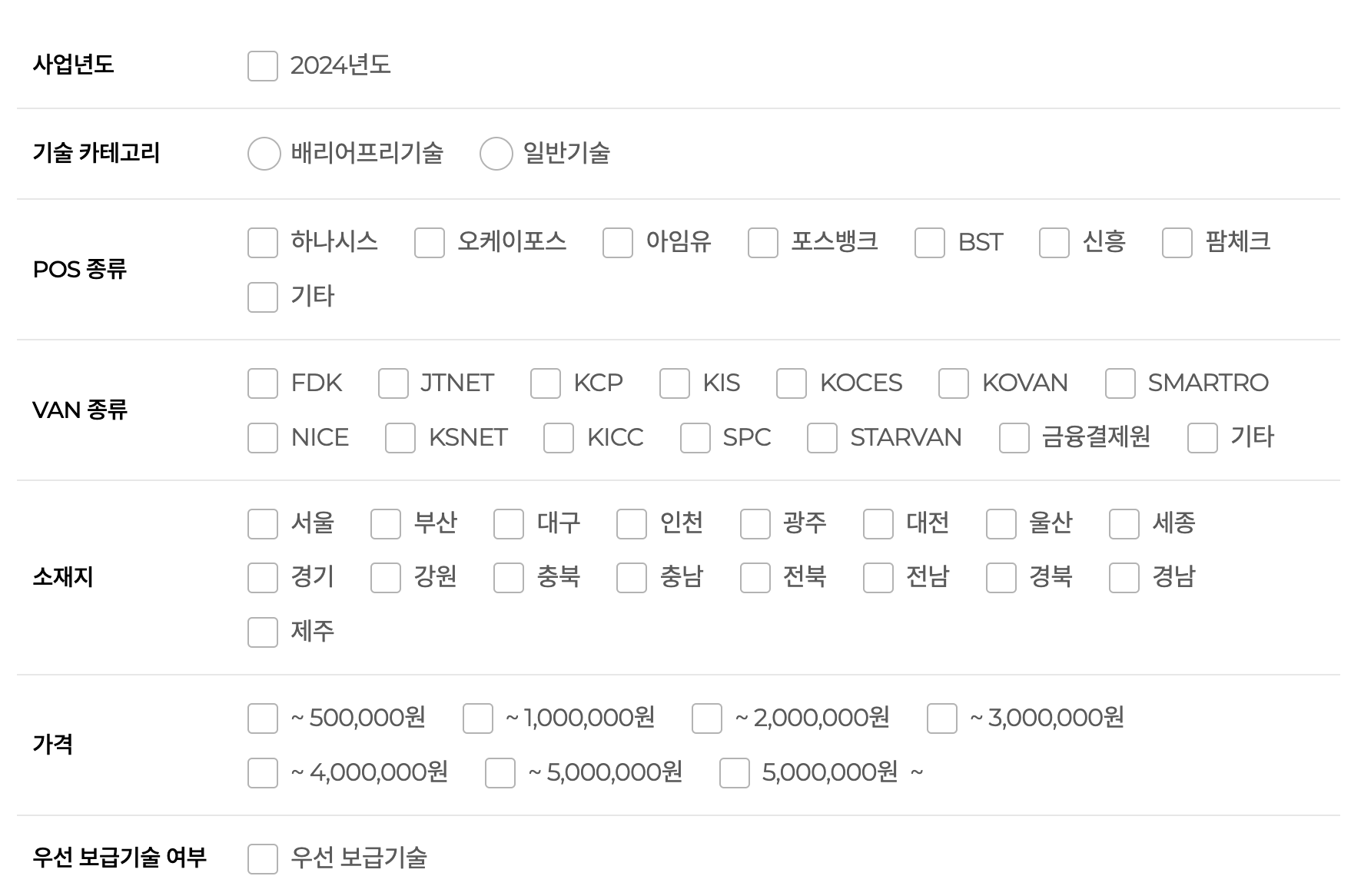The width and height of the screenshot is (1351, 896).
Task: Tick the ~ 3,000,000원 price checkbox
Action: (x=941, y=718)
